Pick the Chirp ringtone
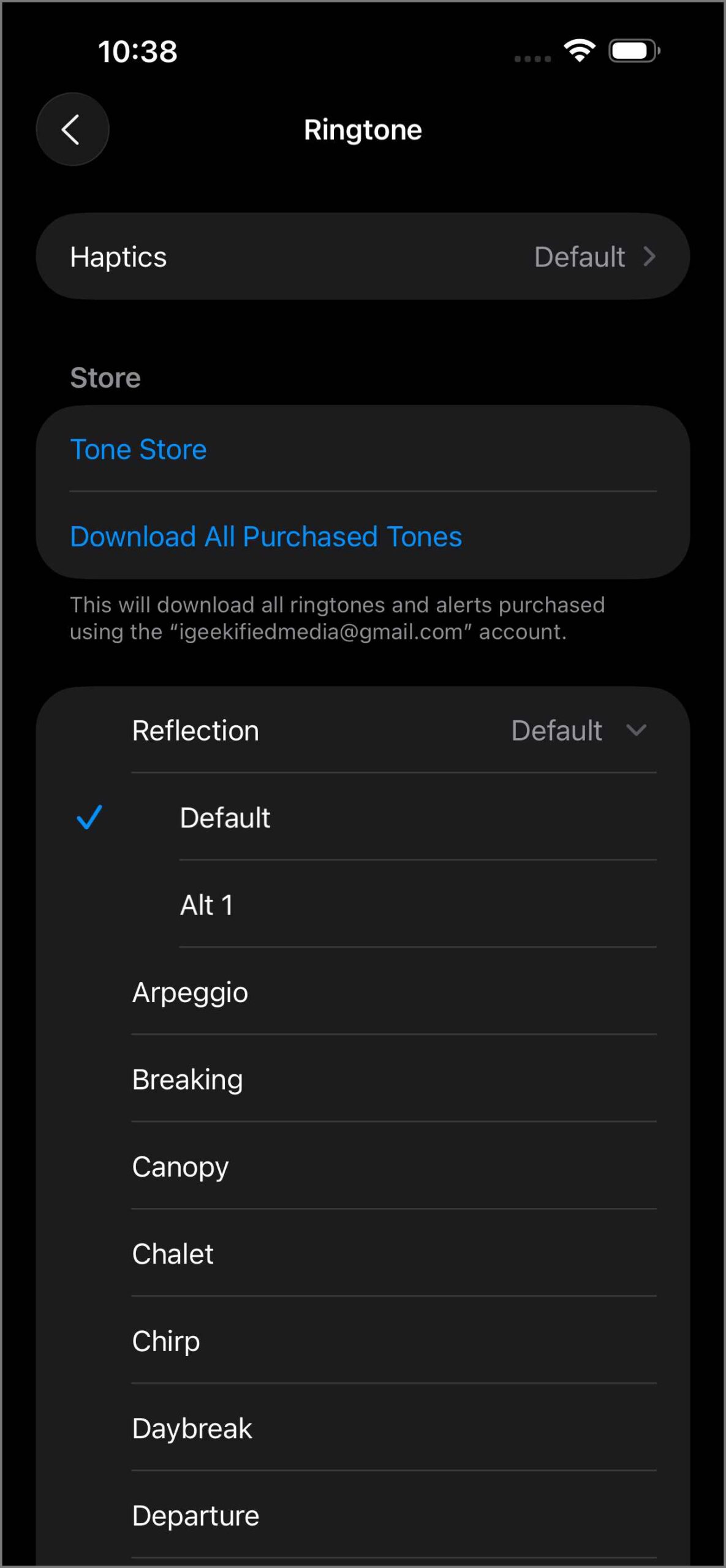726x1568 pixels. [x=165, y=1341]
